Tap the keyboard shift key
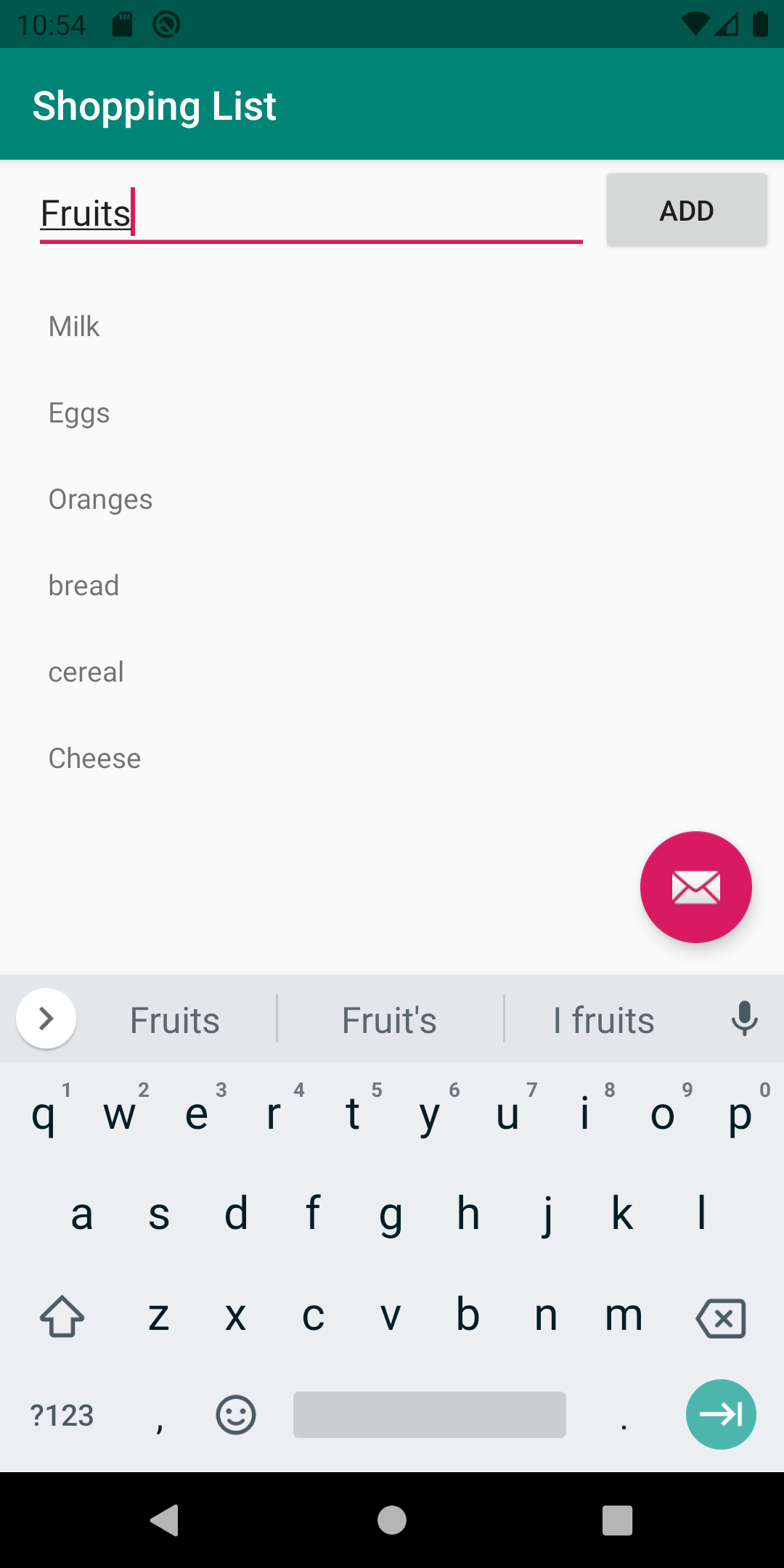 (x=62, y=1316)
